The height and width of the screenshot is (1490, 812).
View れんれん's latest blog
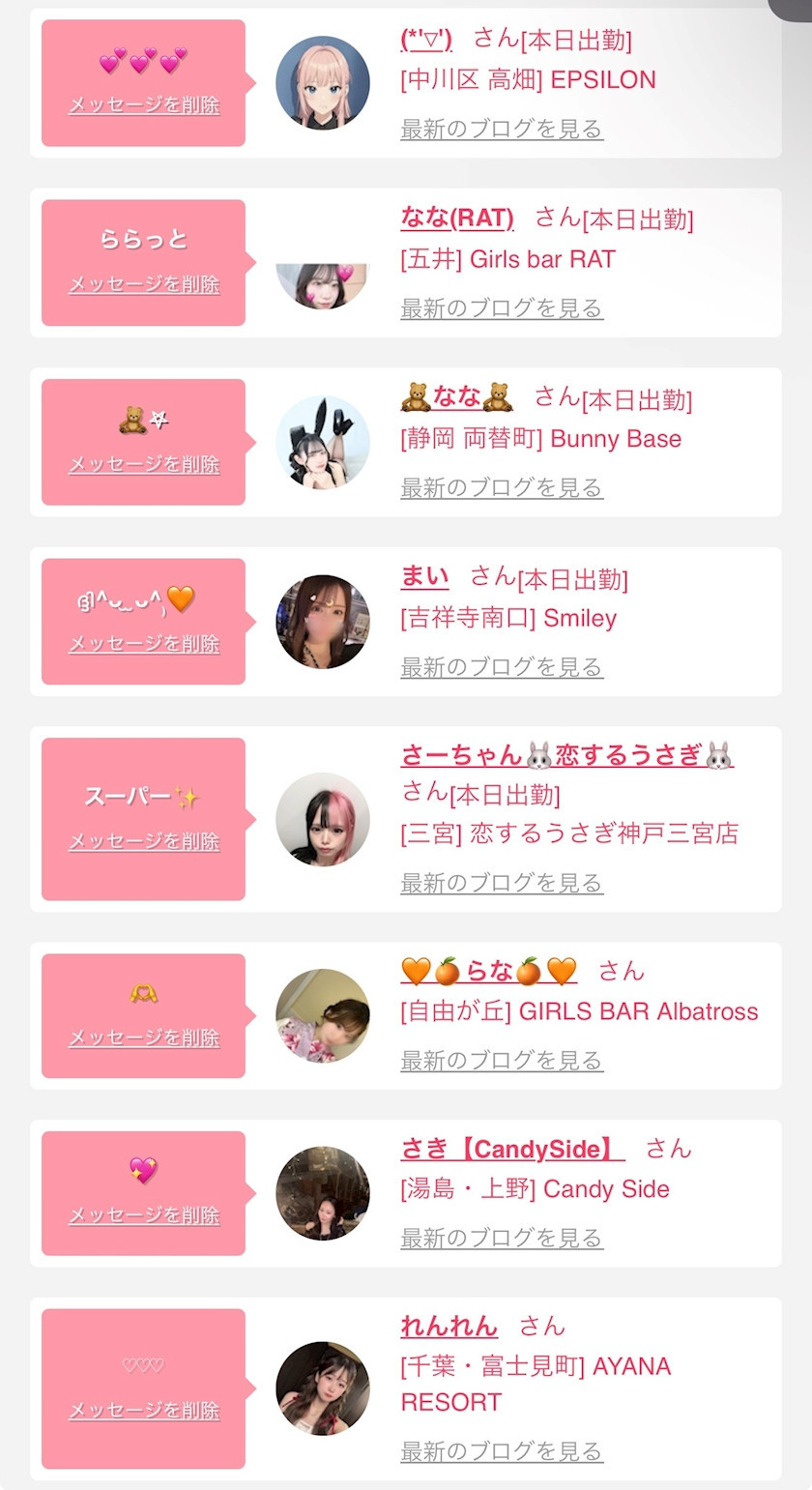502,1451
